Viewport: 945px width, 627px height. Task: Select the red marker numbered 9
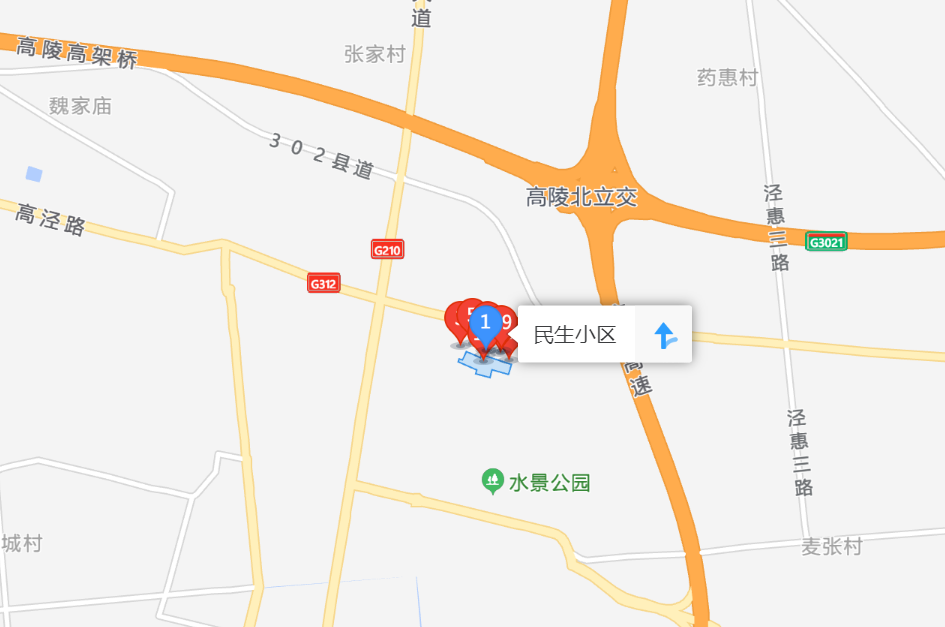[508, 323]
